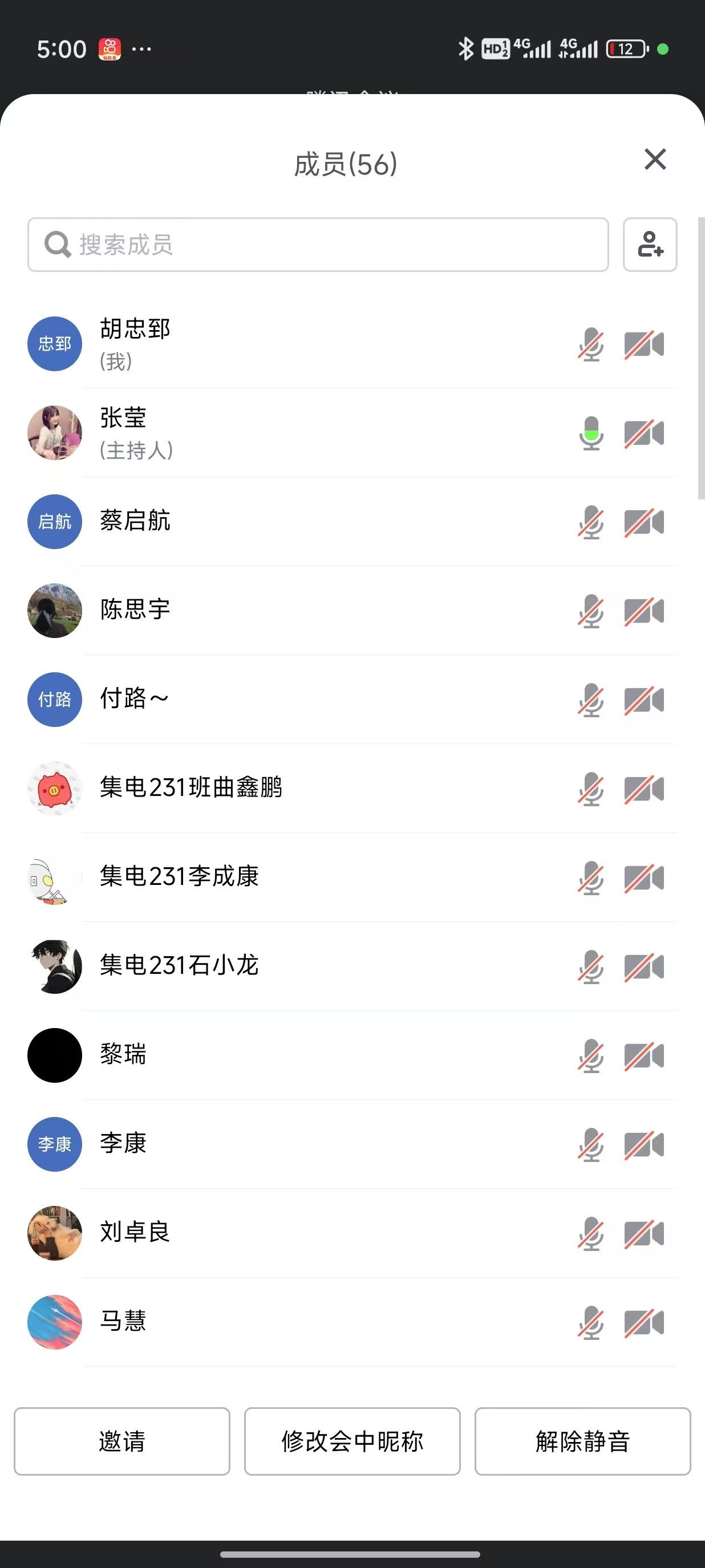Select 修改会中昵称 to change nickname
Viewport: 705px width, 1568px height.
tap(352, 1441)
